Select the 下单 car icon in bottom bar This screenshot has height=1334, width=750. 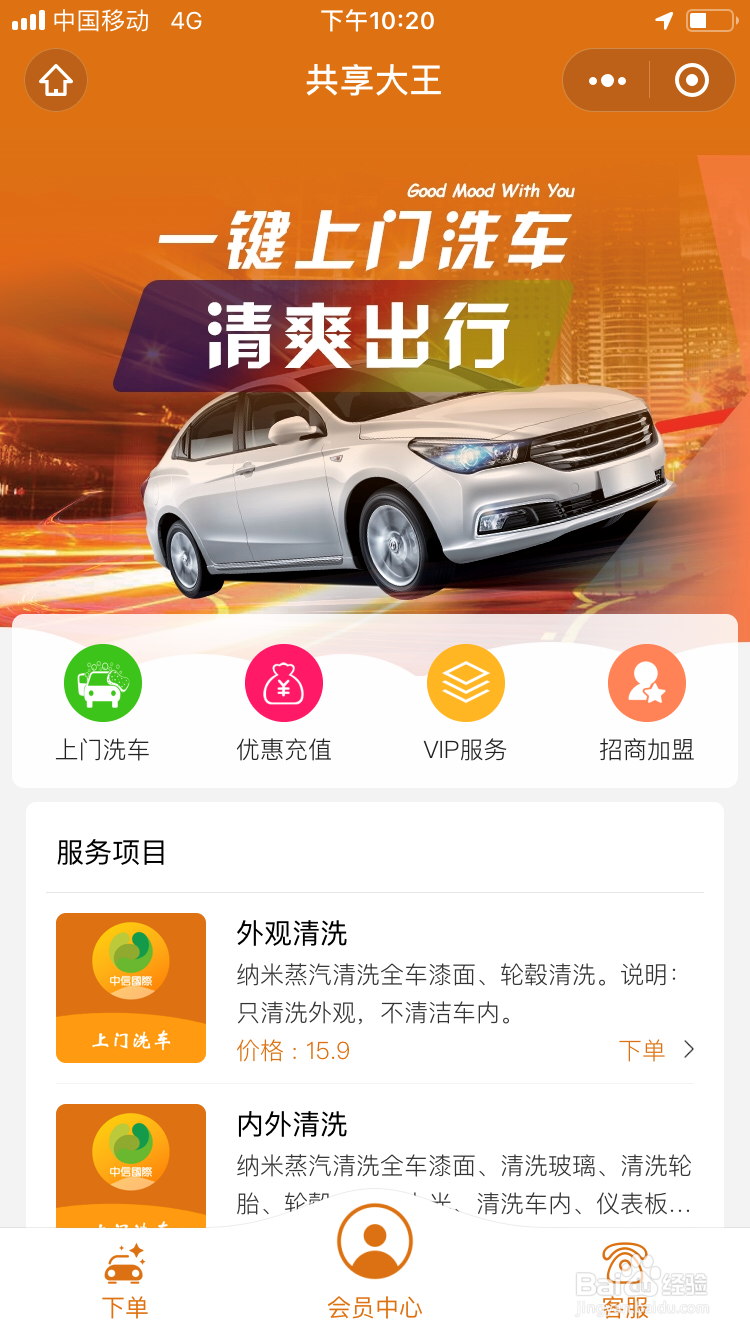pos(124,1263)
